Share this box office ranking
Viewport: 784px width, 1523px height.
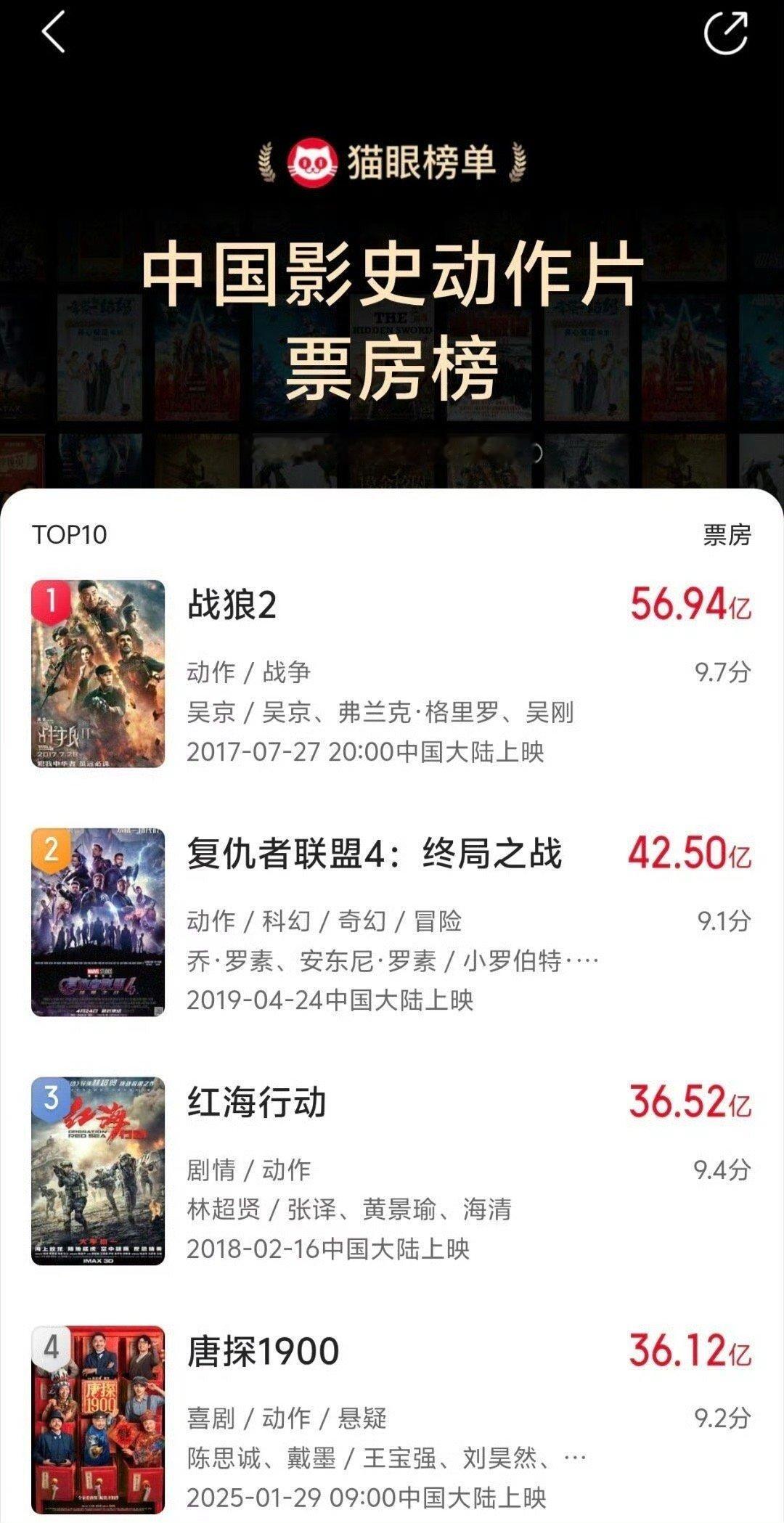pyautogui.click(x=726, y=33)
